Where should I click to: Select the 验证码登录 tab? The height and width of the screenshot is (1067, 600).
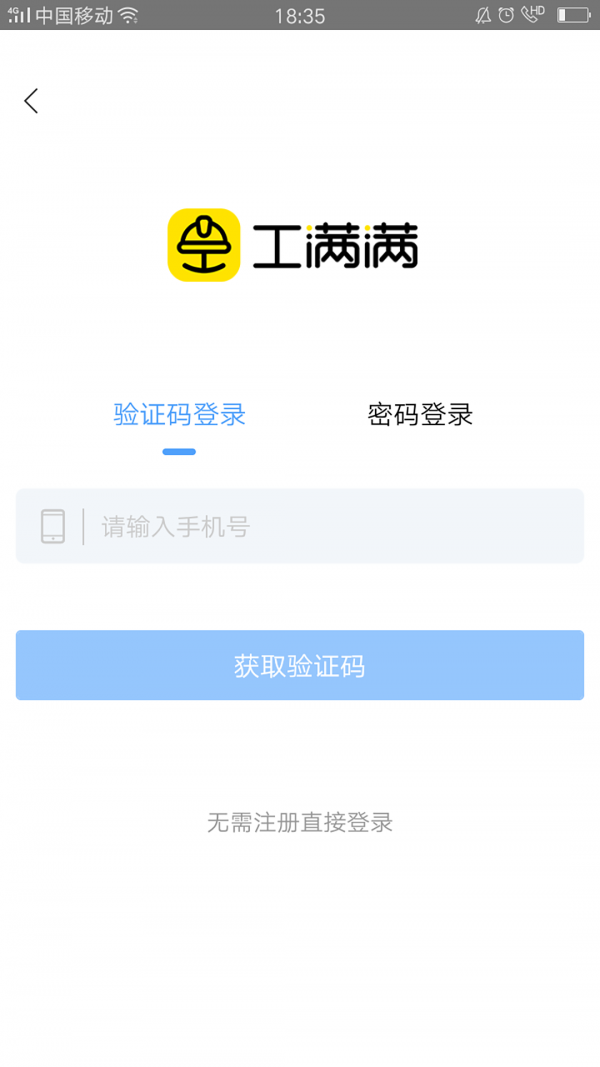click(x=180, y=414)
